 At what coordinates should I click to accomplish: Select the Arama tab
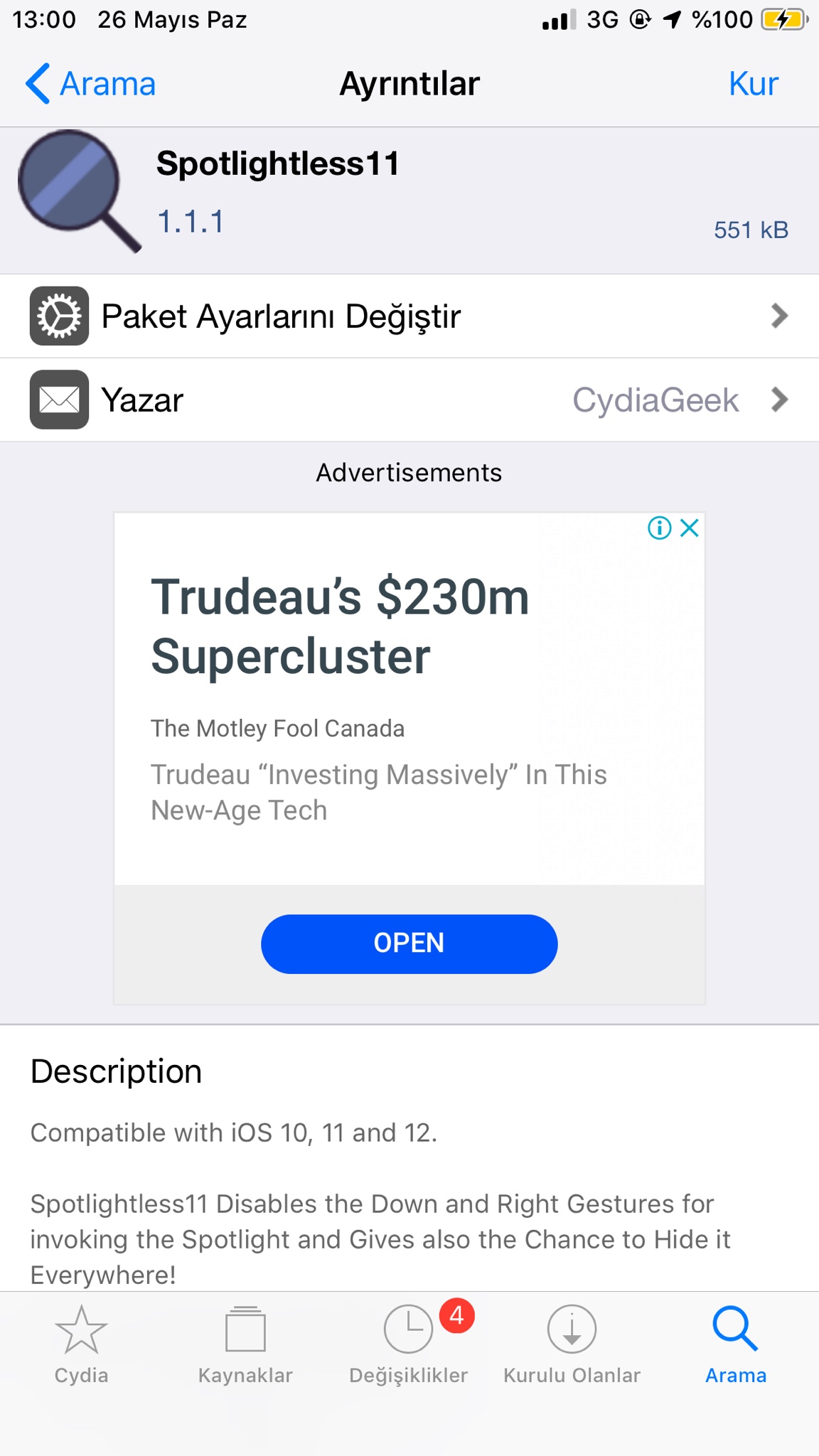pyautogui.click(x=735, y=1344)
